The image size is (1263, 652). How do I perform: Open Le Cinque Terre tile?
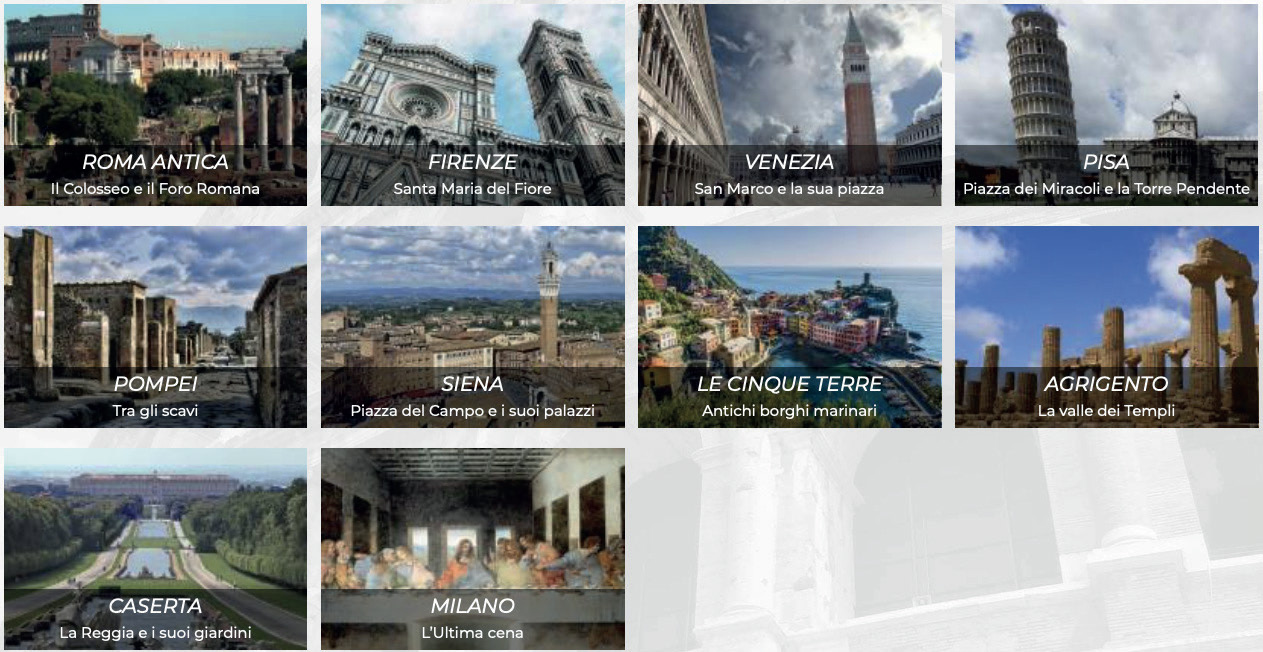pos(789,327)
